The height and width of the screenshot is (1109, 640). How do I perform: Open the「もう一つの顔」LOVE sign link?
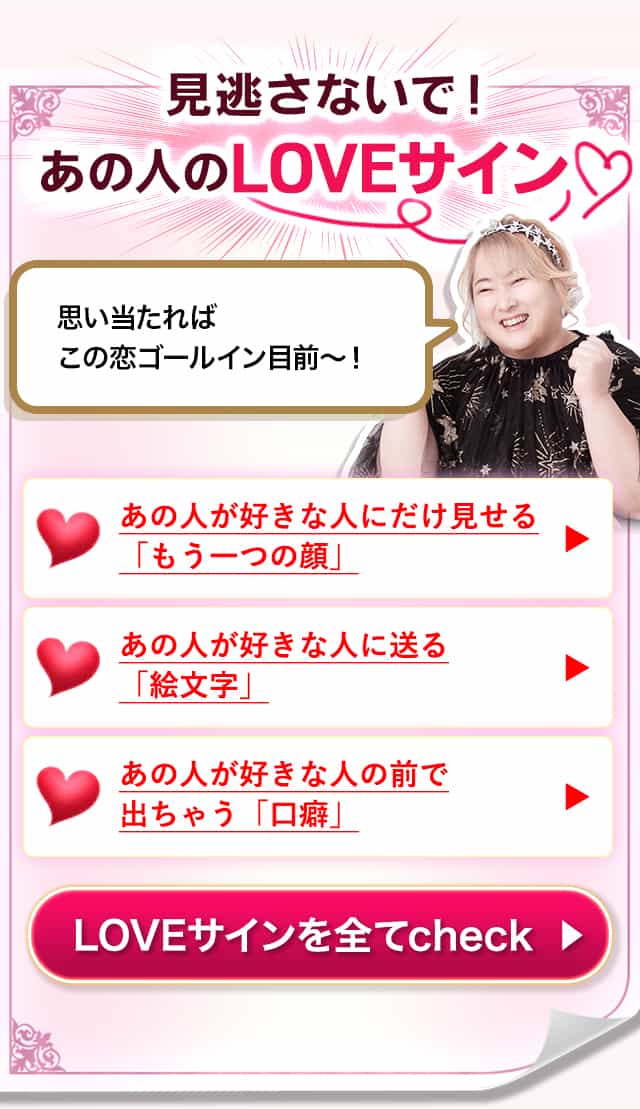tap(318, 538)
